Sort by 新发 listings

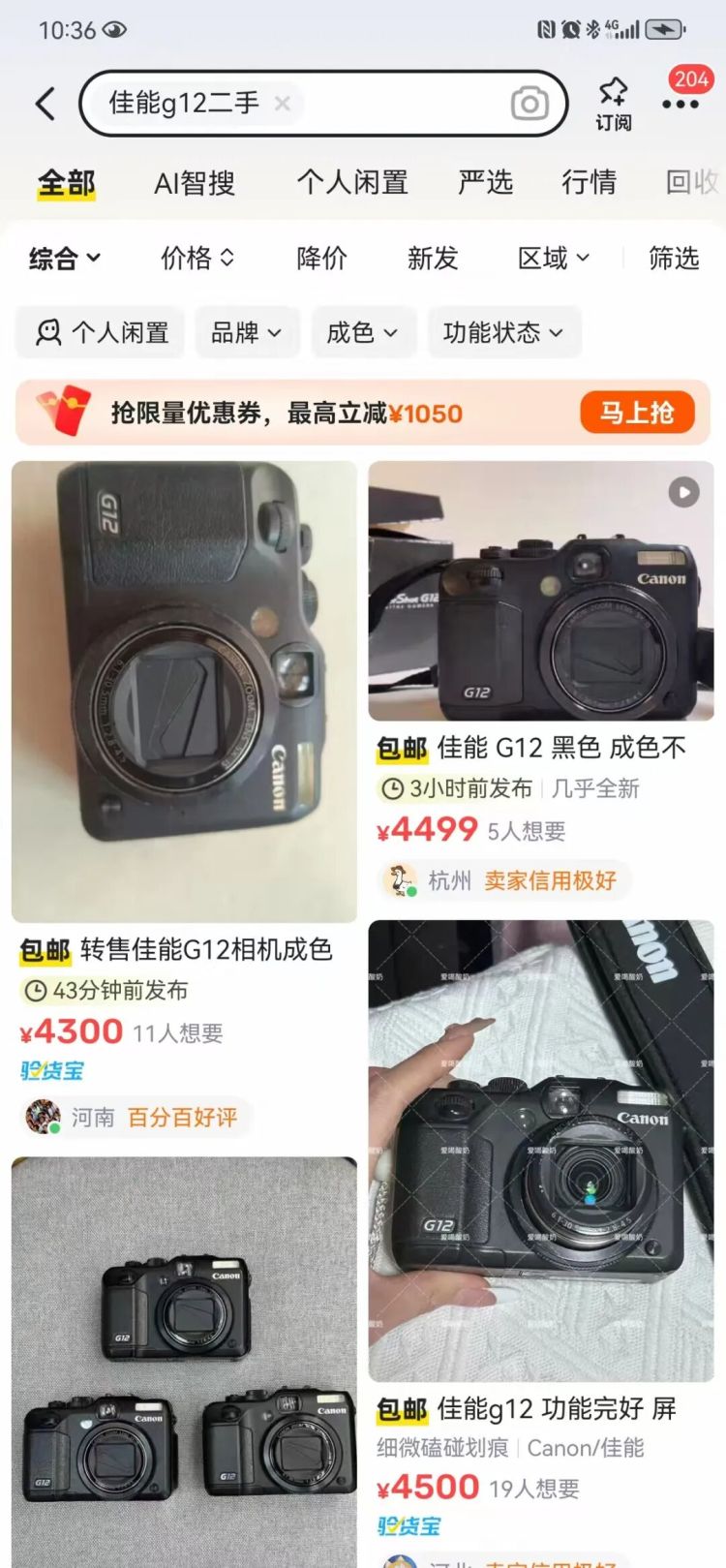pos(432,259)
